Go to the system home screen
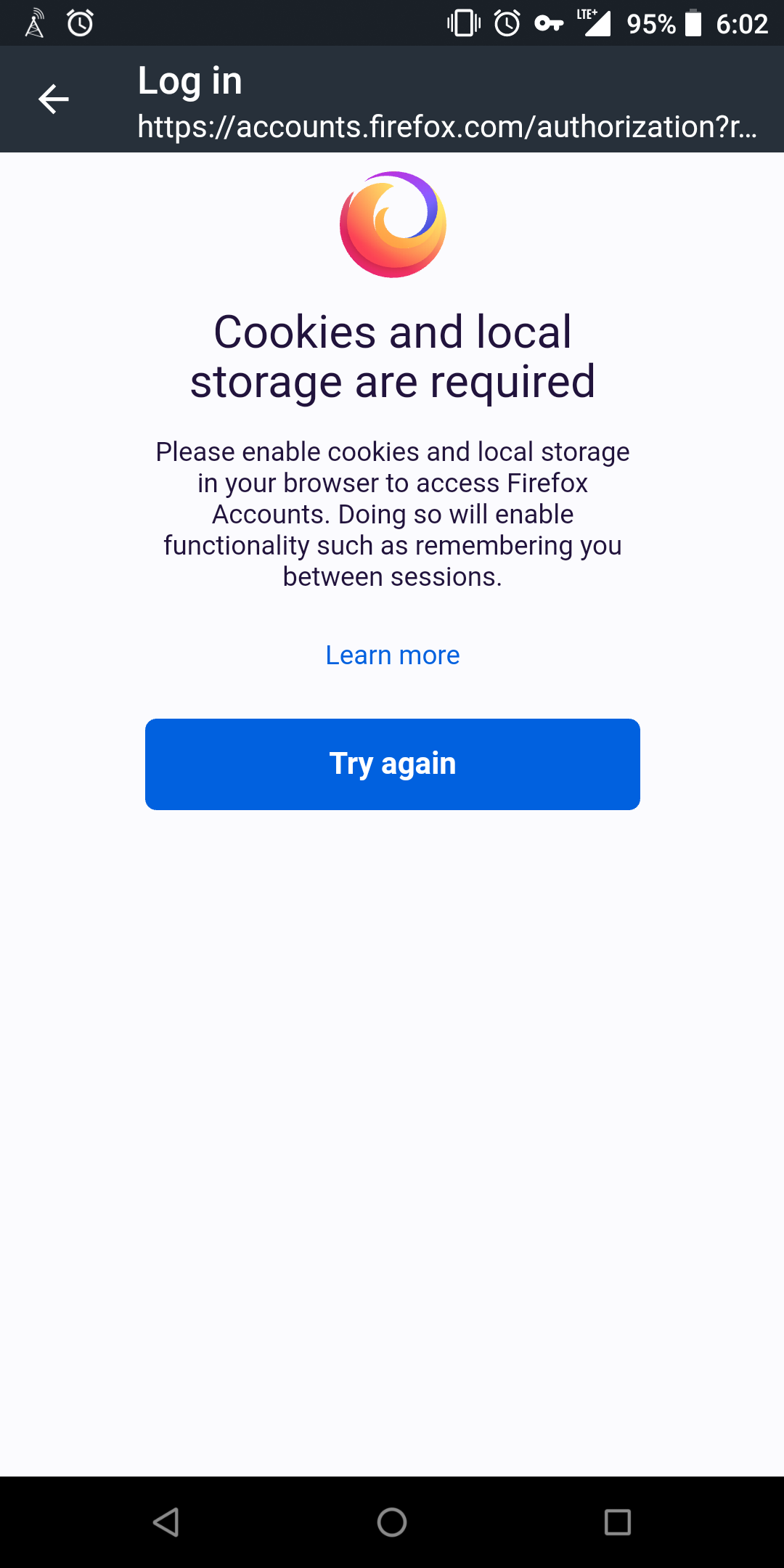Viewport: 784px width, 1568px height. pos(392,1522)
